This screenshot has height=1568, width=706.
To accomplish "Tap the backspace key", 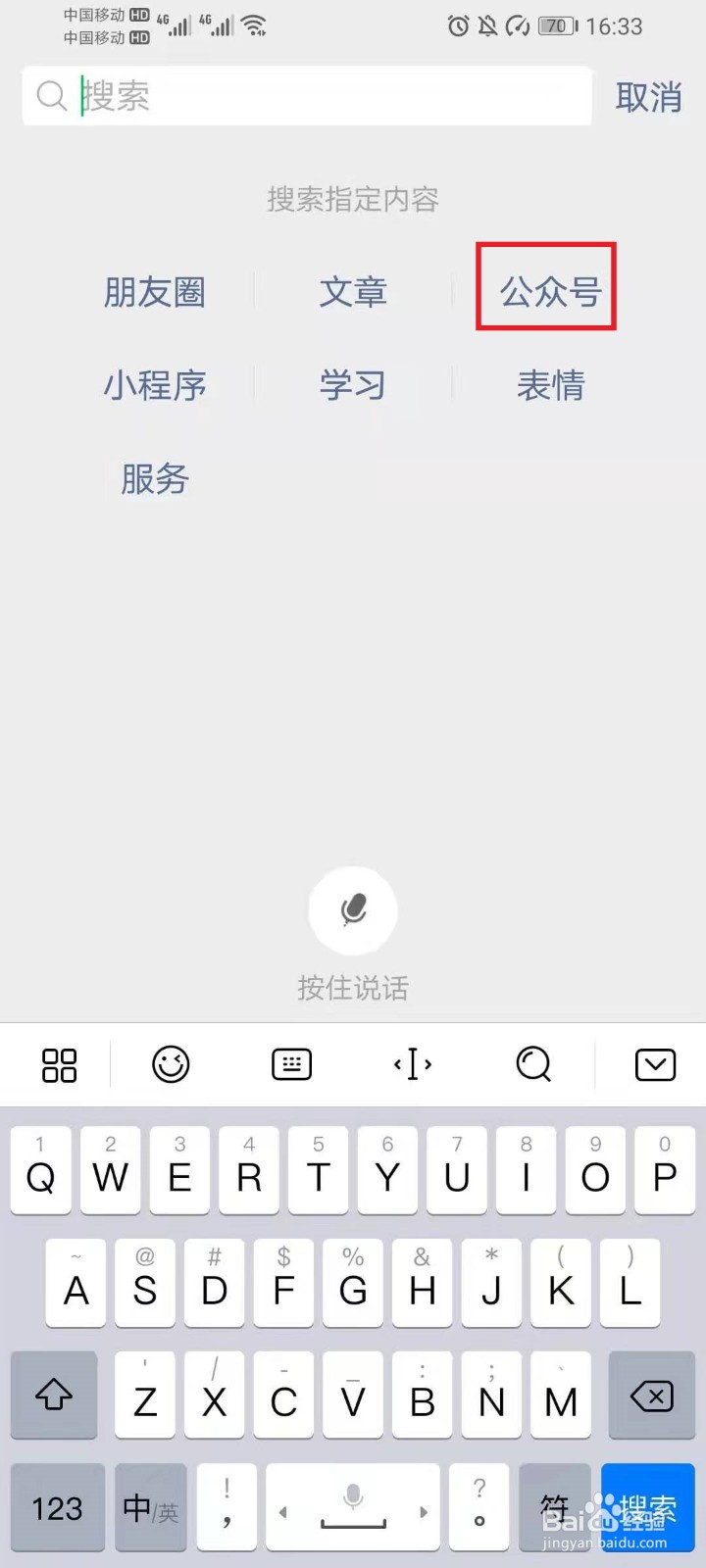I will pos(652,1396).
